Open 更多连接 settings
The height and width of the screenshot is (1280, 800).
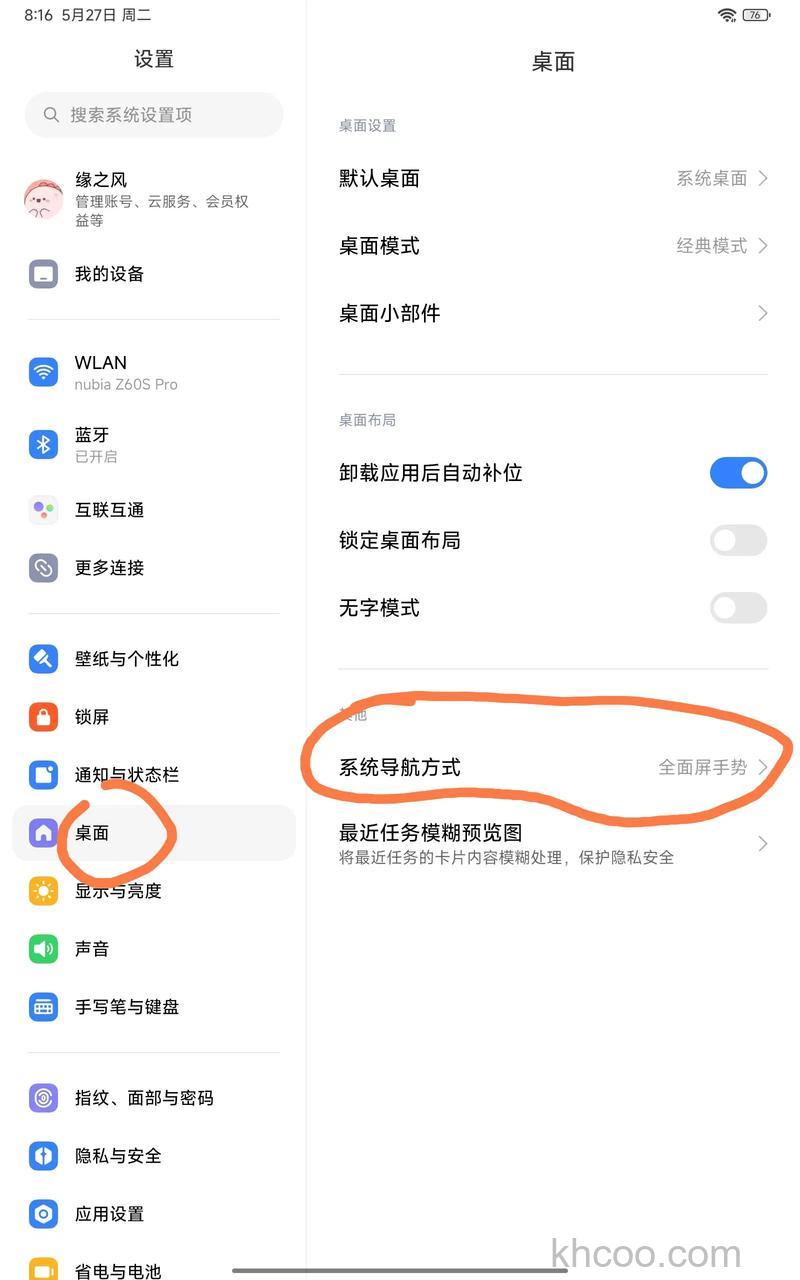110,568
